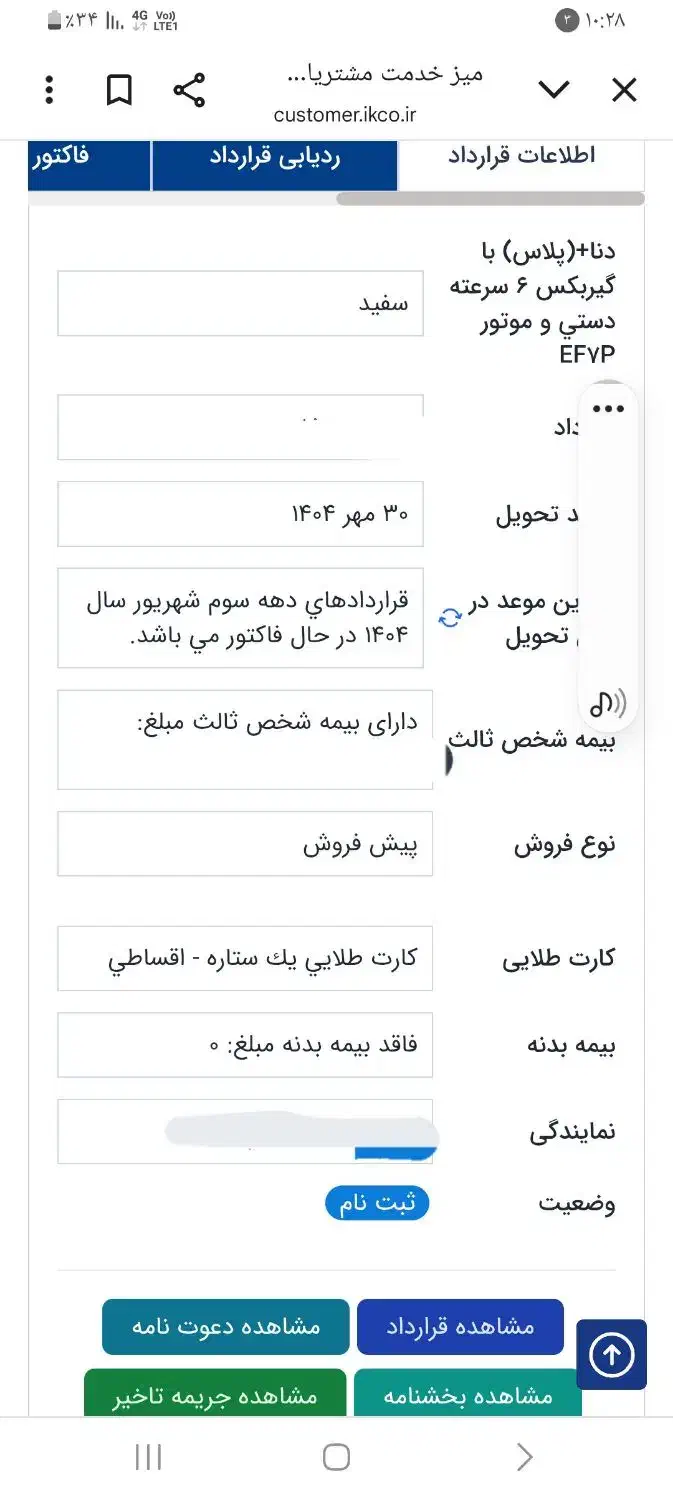Go back with system navigation

point(524,1457)
